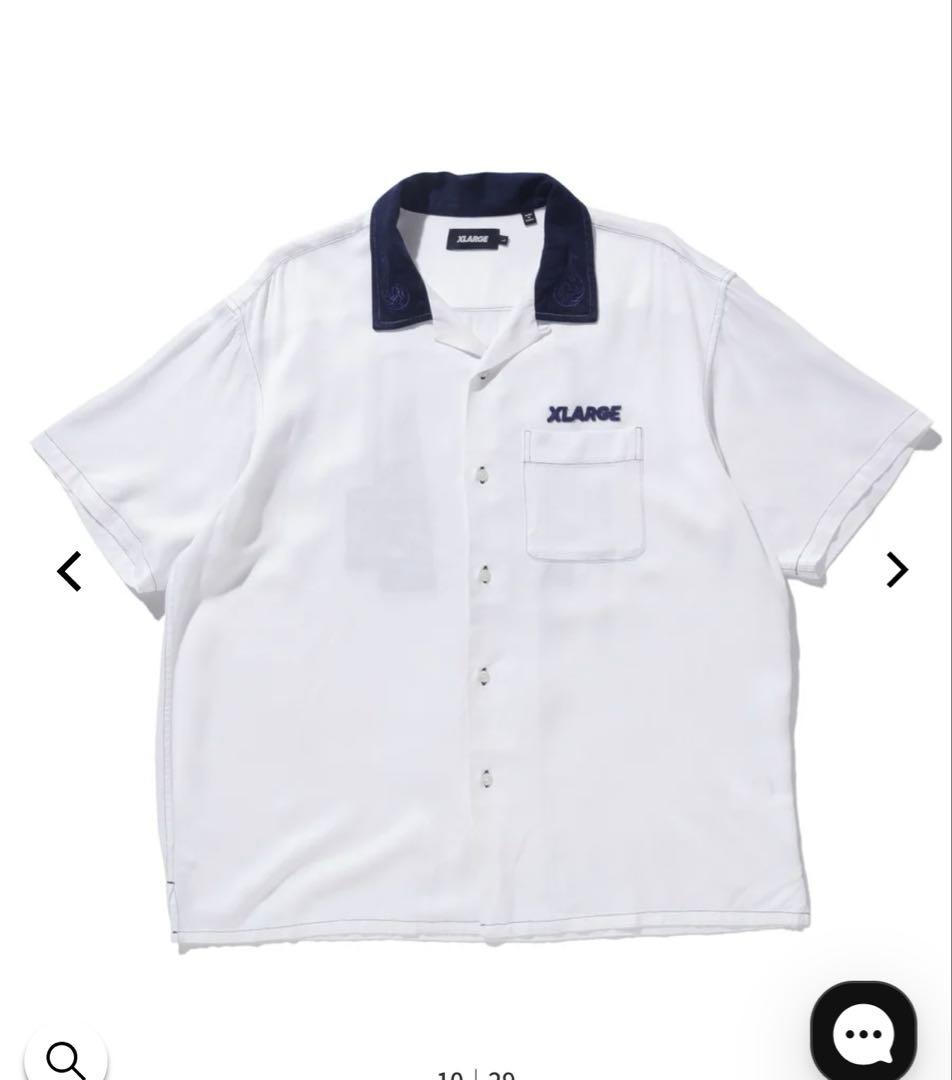The image size is (952, 1080).
Task: Go to the previous product photo
Action: (x=69, y=571)
